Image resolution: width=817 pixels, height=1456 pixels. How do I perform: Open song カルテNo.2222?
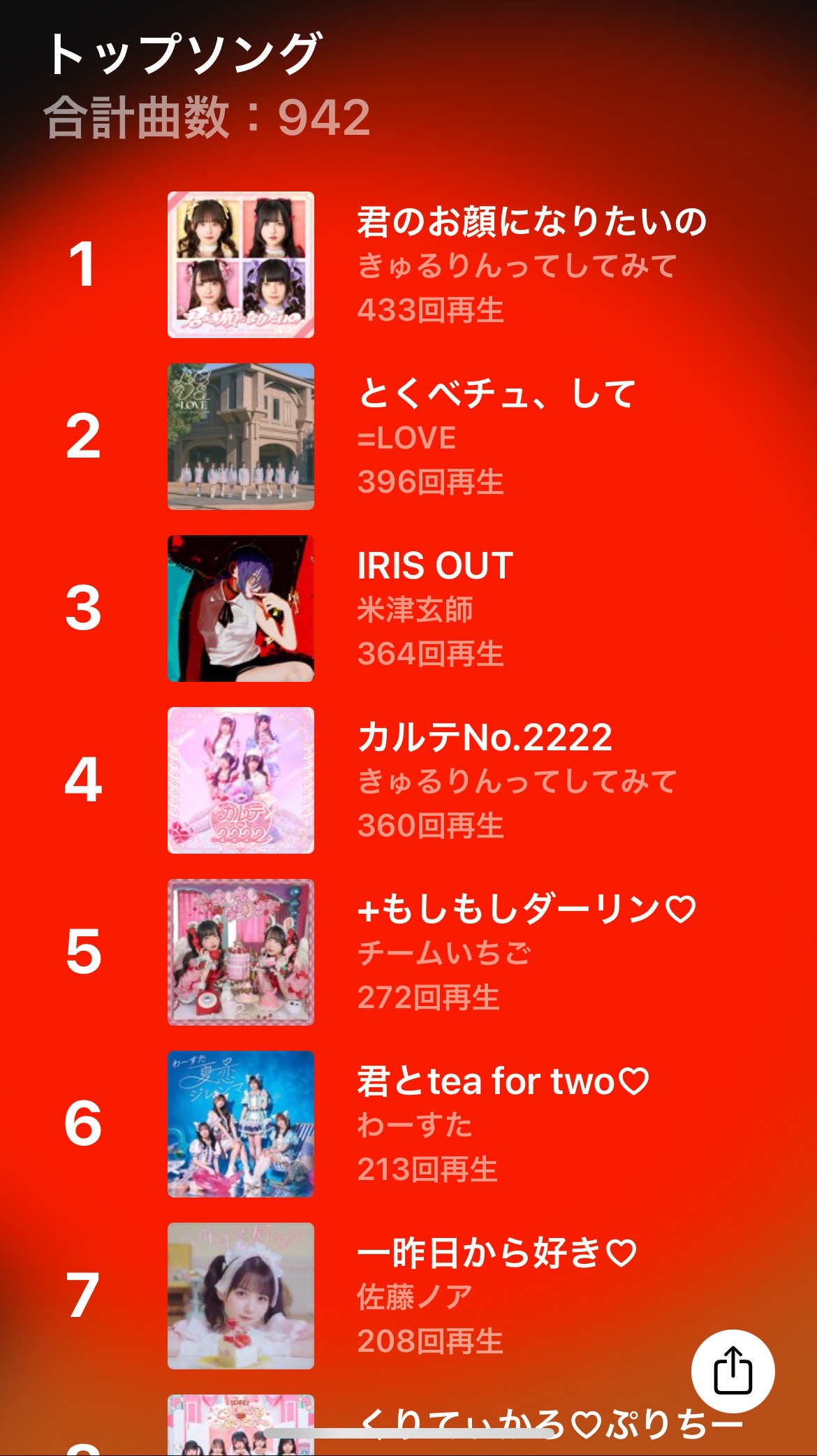(484, 738)
